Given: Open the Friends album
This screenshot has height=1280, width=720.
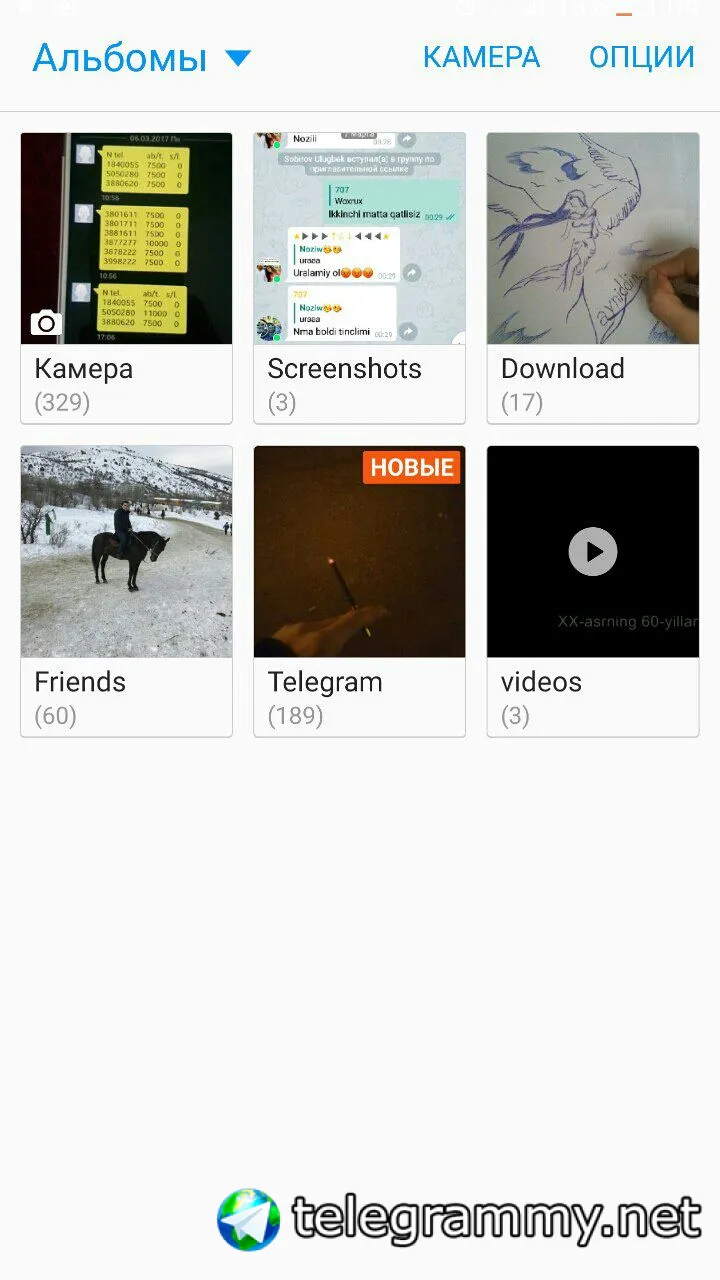Looking at the screenshot, I should pyautogui.click(x=126, y=589).
